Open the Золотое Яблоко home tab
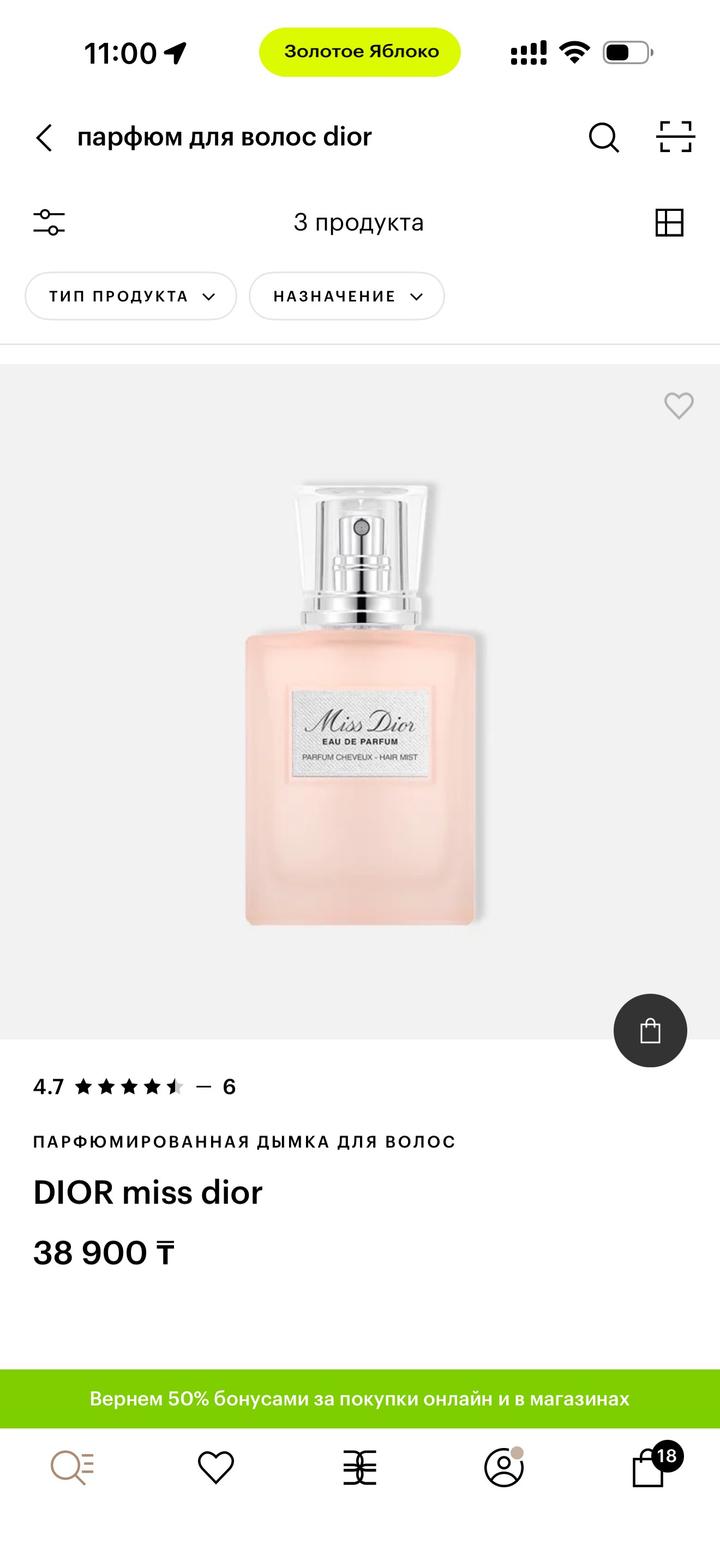 (360, 1467)
